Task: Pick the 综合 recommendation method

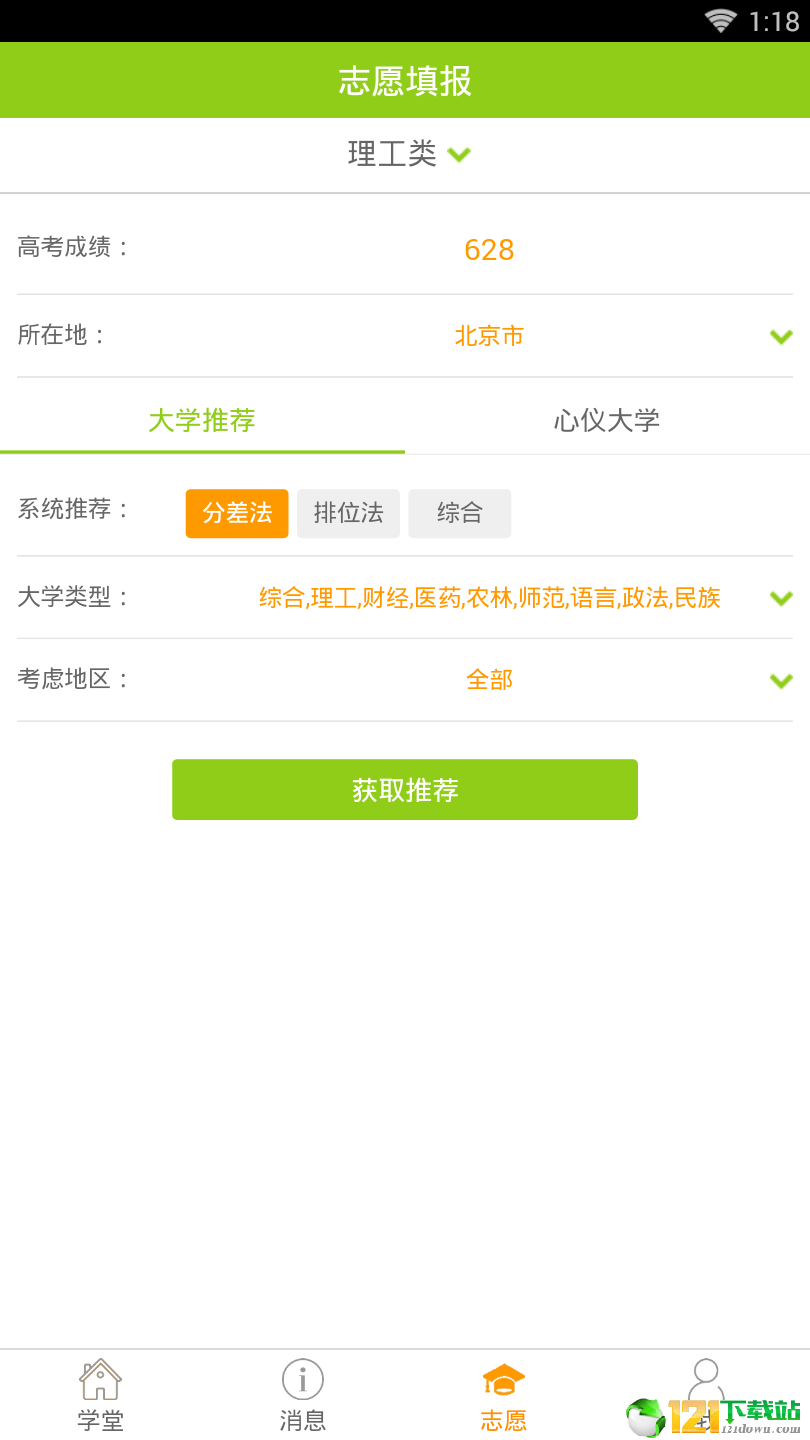Action: click(460, 513)
